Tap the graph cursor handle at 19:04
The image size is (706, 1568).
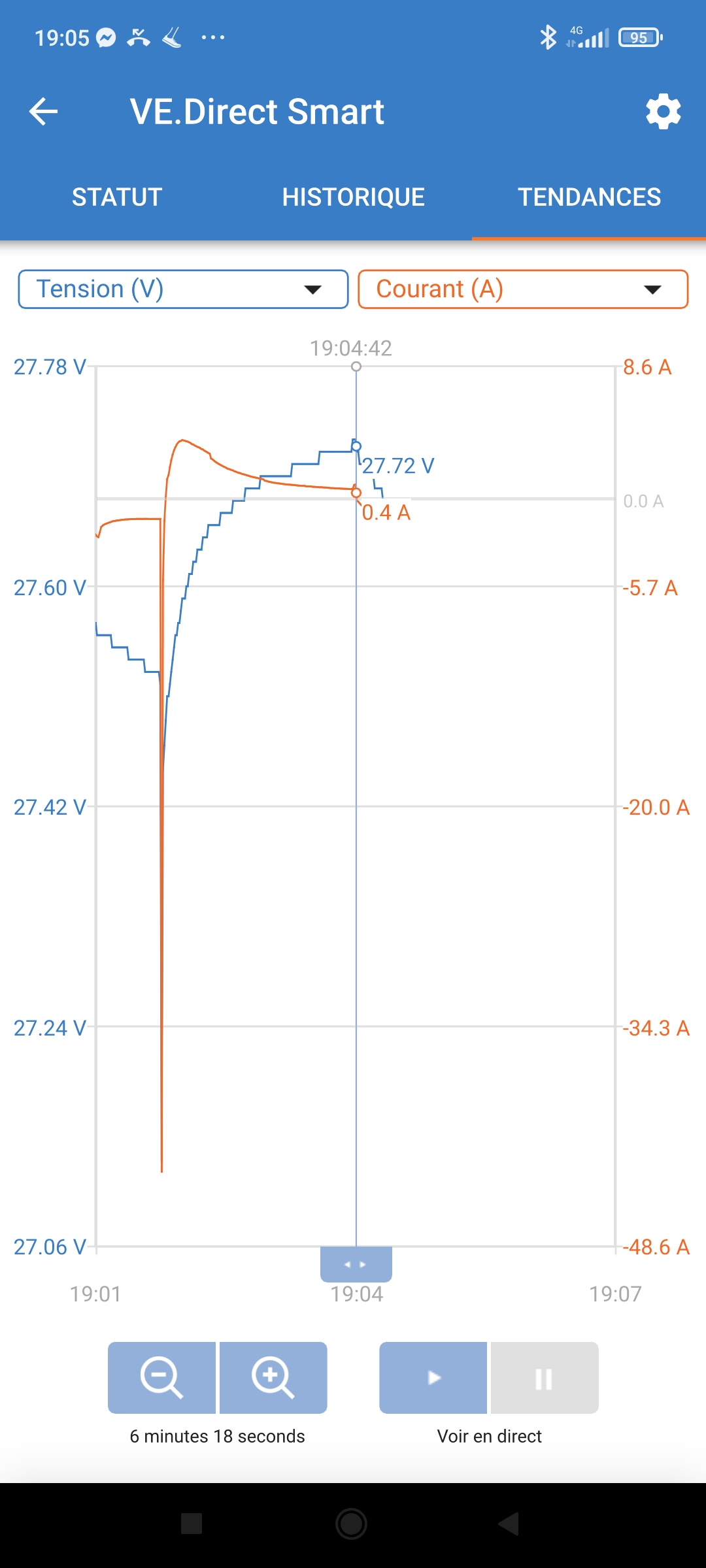[x=356, y=1264]
